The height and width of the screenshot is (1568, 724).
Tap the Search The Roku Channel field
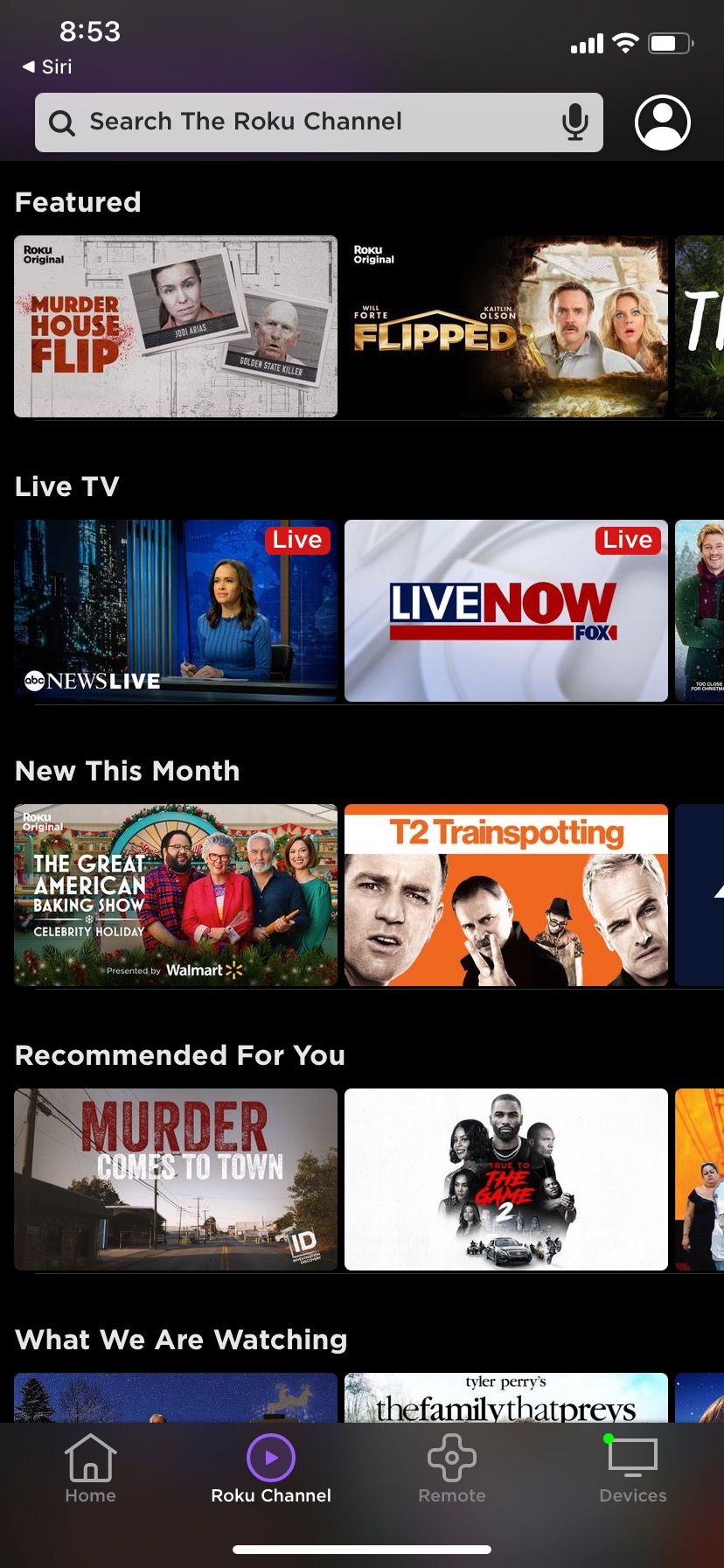point(297,122)
